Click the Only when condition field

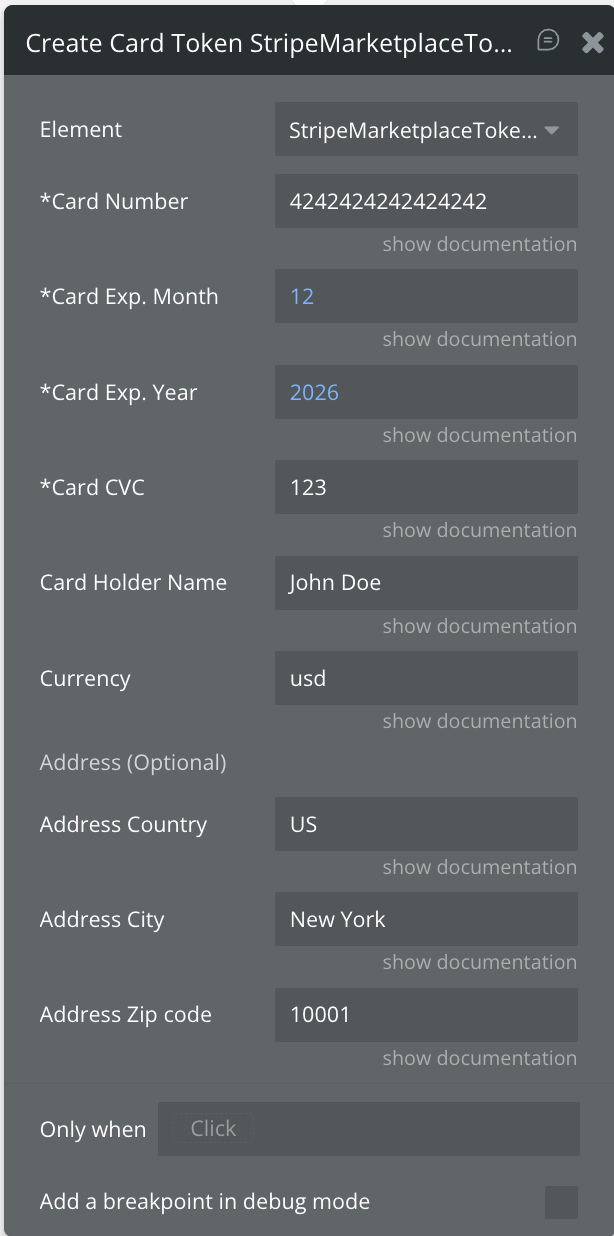[x=368, y=1129]
